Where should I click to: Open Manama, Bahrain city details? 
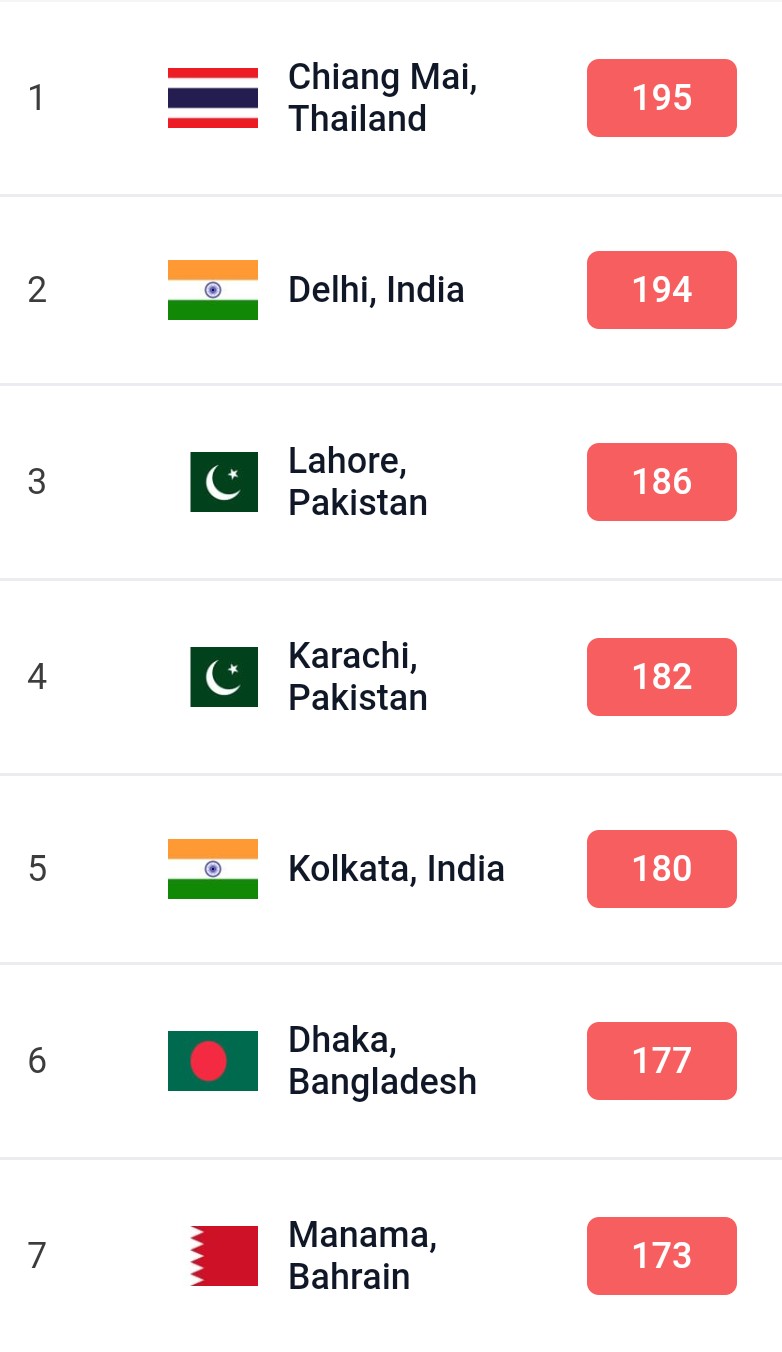point(362,1256)
